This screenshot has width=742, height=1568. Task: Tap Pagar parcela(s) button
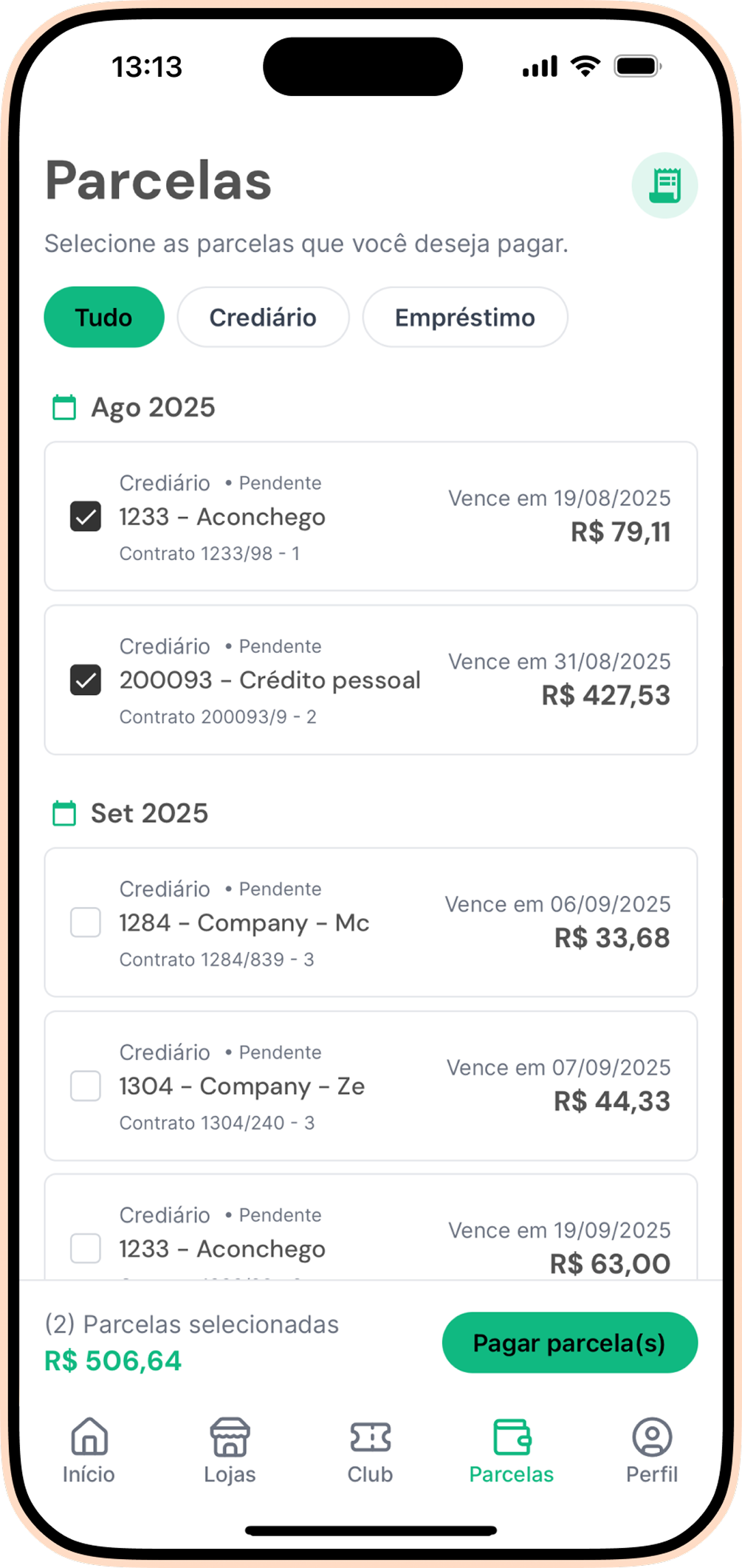(x=569, y=1343)
